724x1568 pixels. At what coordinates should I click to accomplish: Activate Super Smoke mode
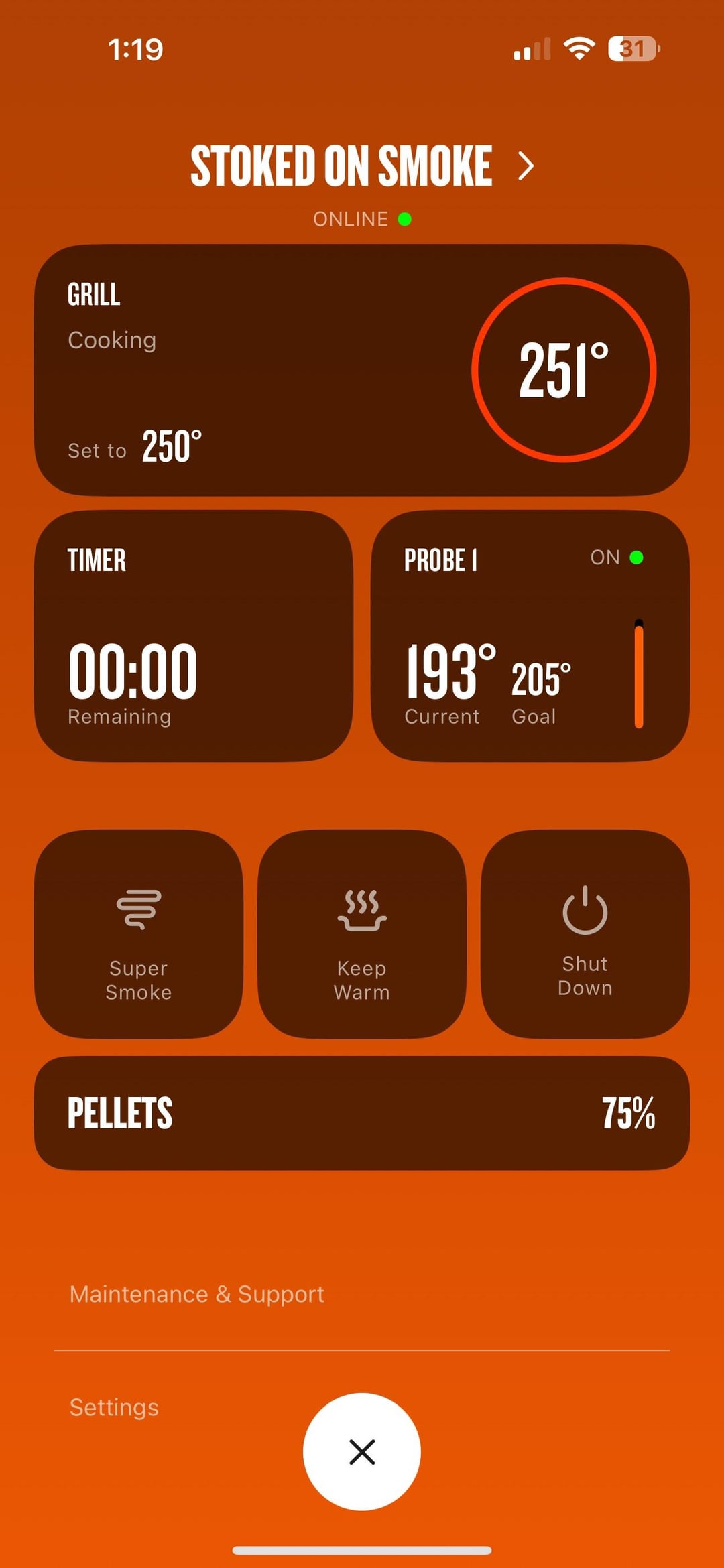[139, 934]
